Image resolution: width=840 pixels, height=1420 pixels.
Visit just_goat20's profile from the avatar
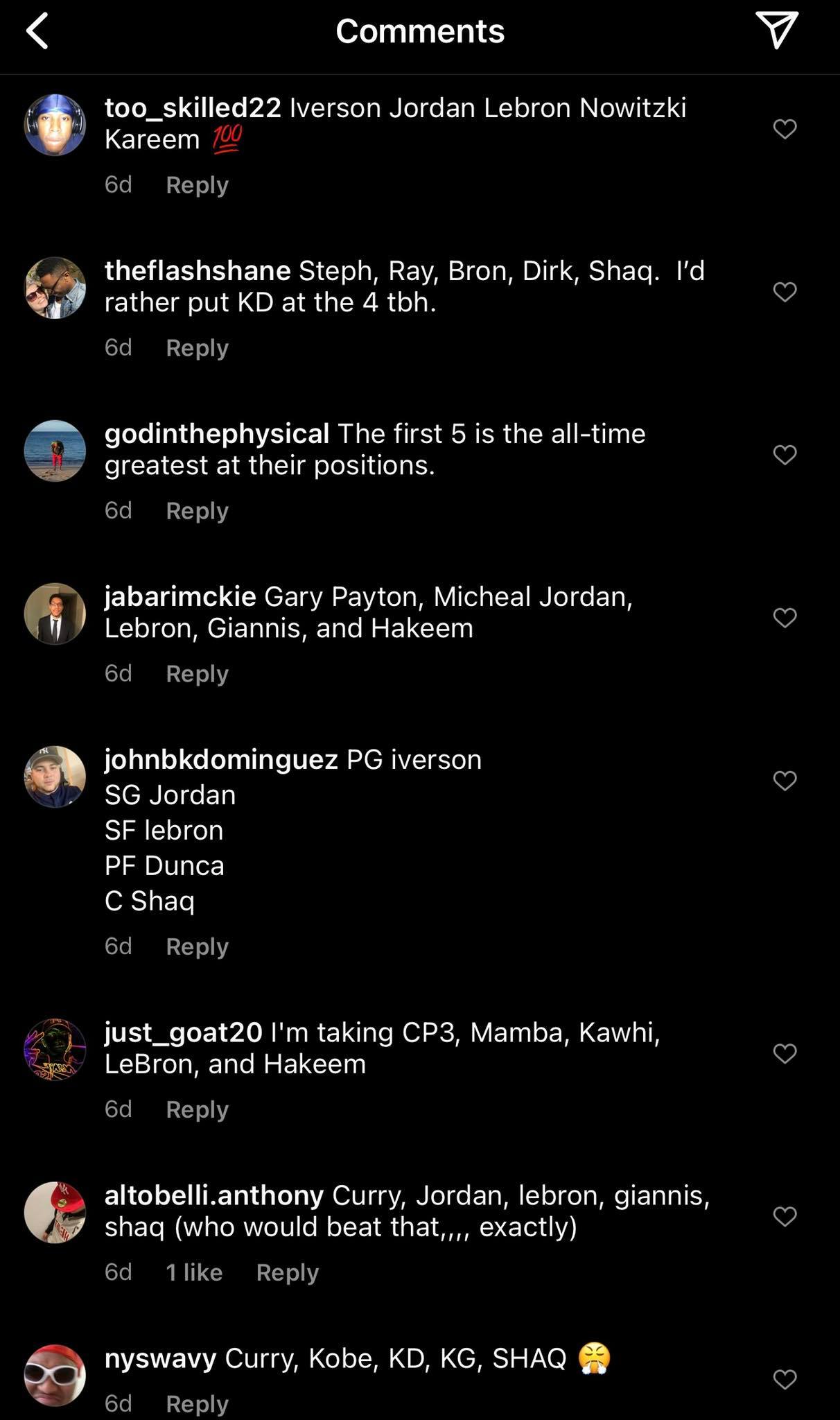55,1050
